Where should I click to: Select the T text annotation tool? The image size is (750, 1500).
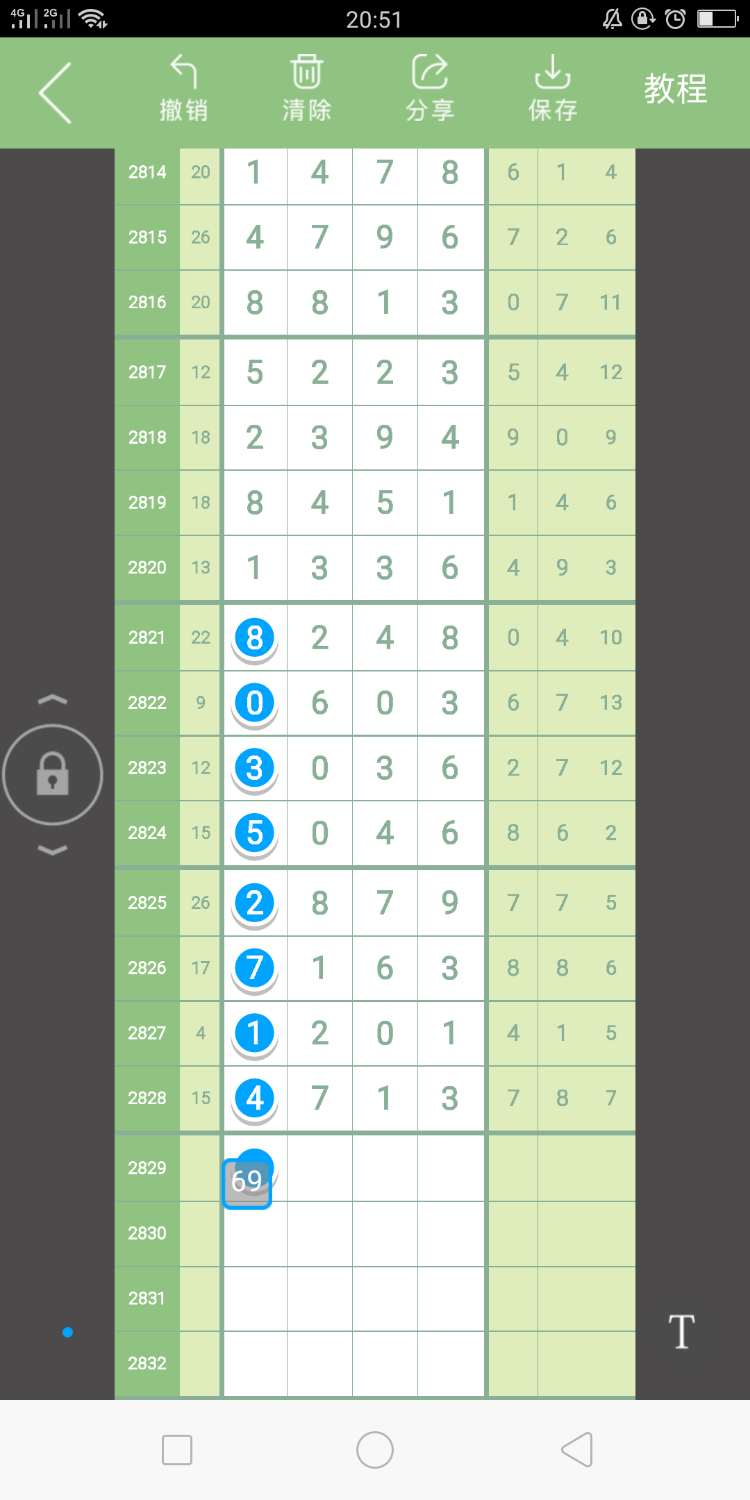[x=681, y=1331]
